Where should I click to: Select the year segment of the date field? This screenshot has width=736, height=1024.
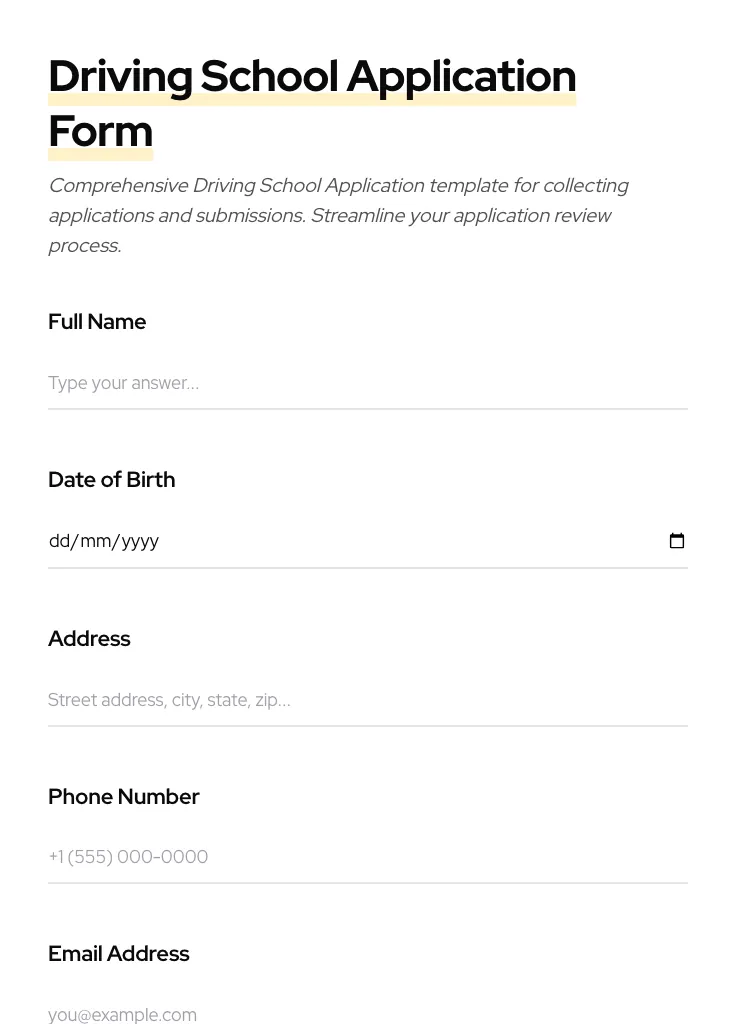[140, 541]
